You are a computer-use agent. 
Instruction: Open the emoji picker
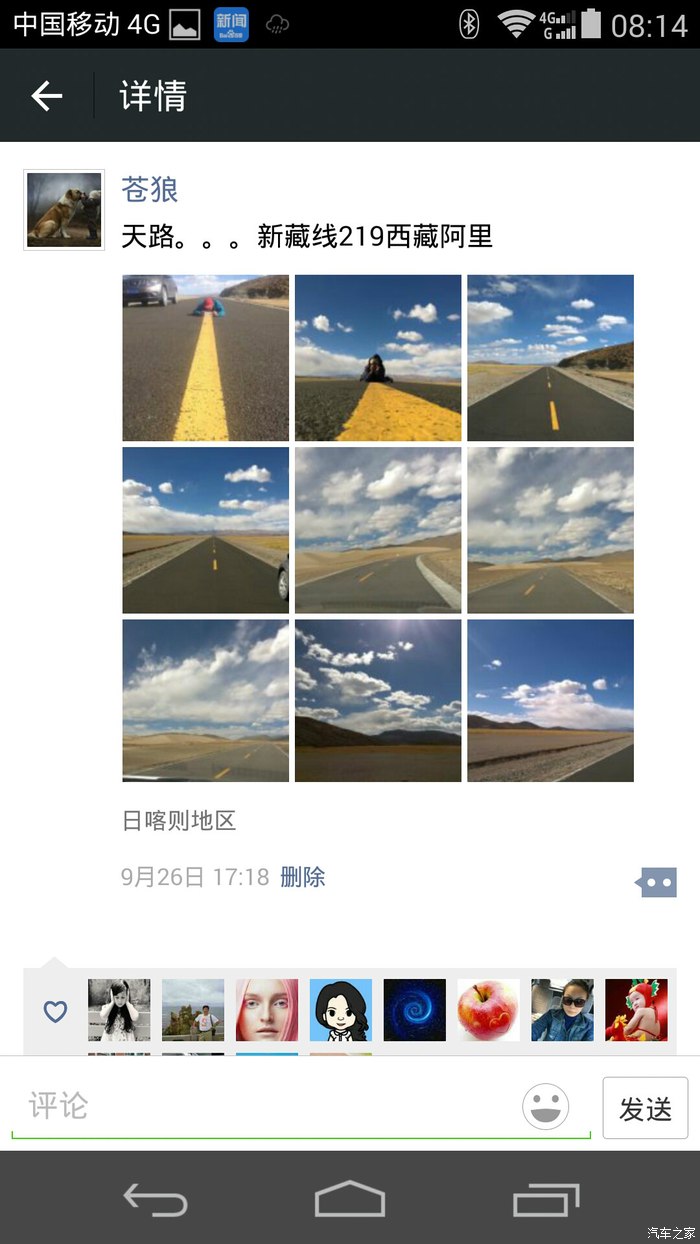[546, 1107]
